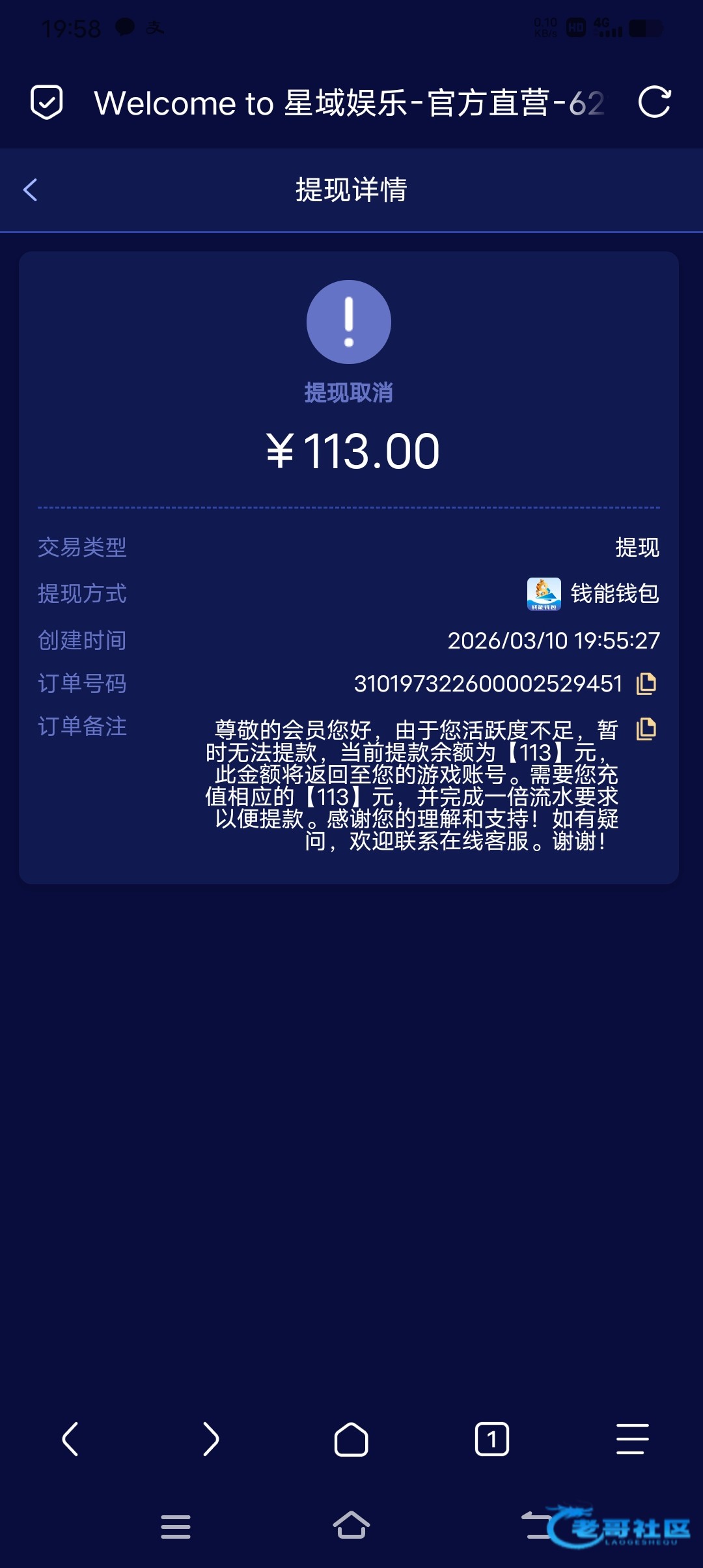Open the browser hamburger menu
The image size is (703, 1568).
(x=632, y=1438)
